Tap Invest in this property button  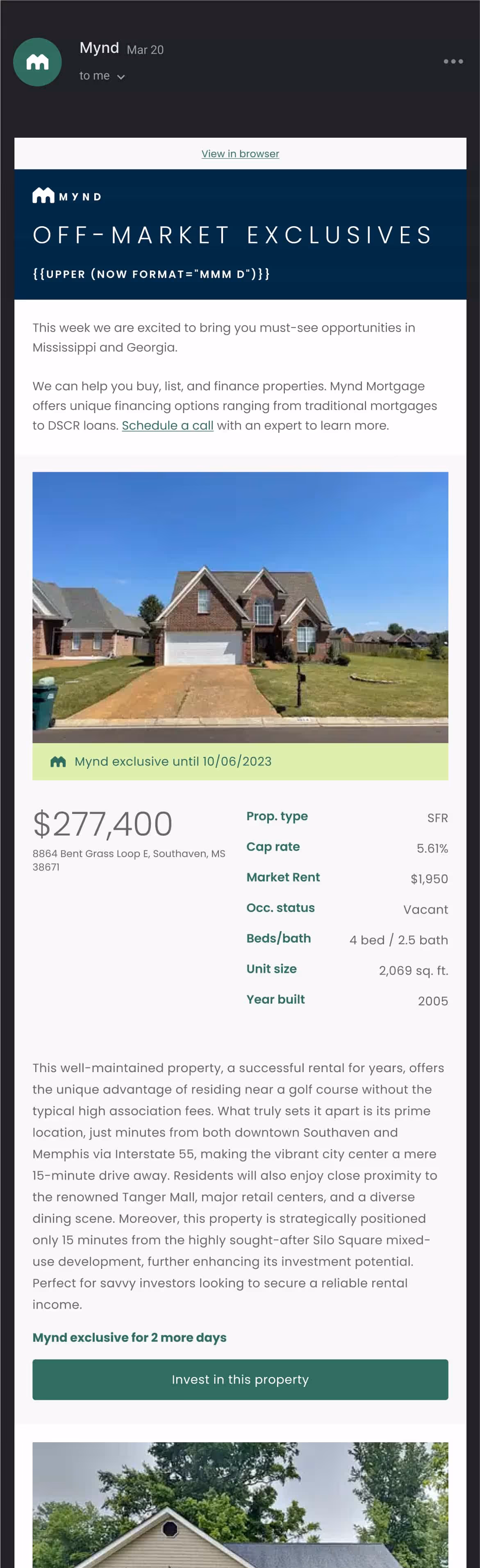tap(240, 1379)
